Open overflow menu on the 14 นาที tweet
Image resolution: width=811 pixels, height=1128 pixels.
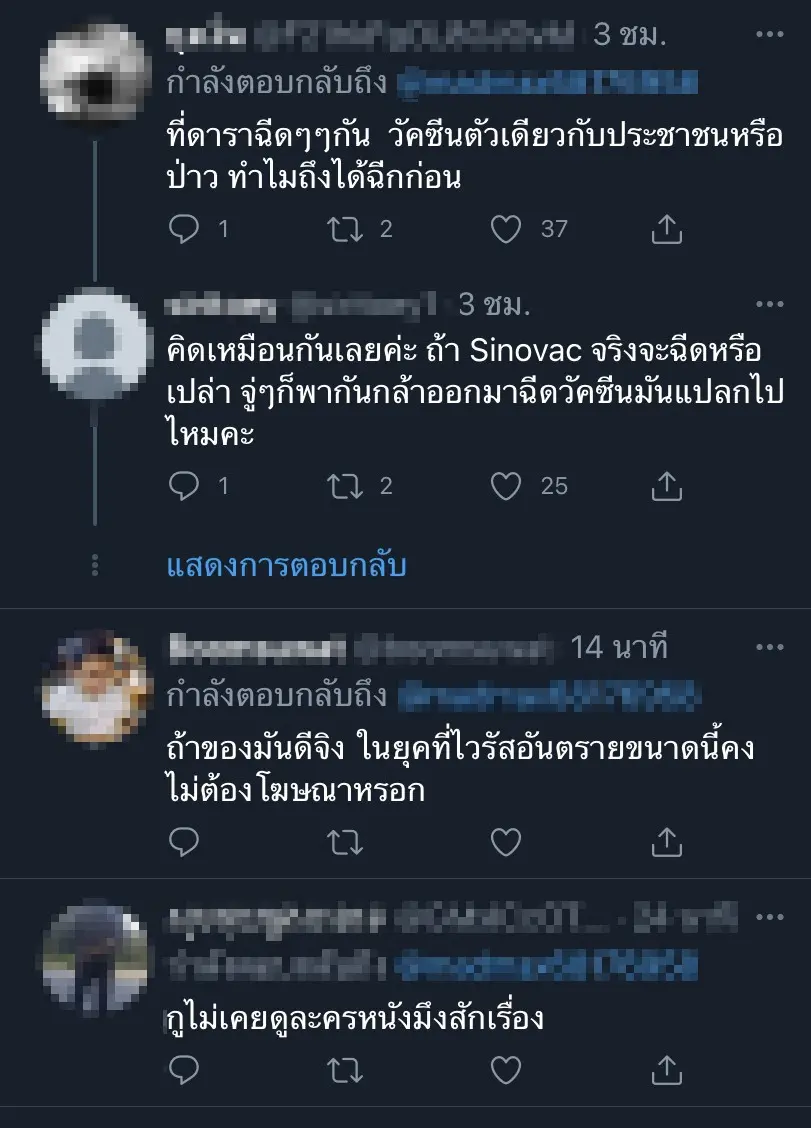pos(769,647)
